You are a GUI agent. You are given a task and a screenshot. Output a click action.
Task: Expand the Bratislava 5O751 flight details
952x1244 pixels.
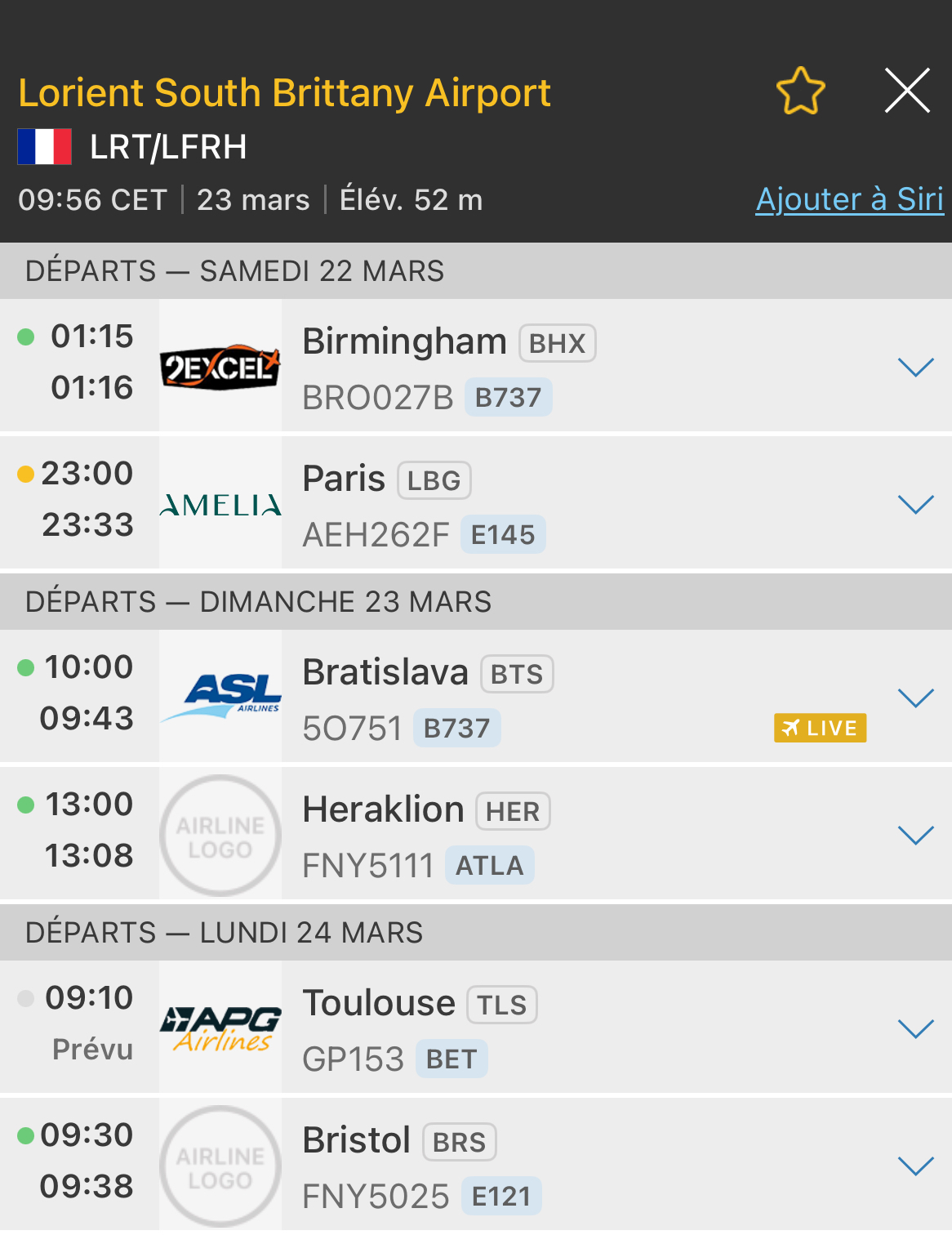pos(915,698)
